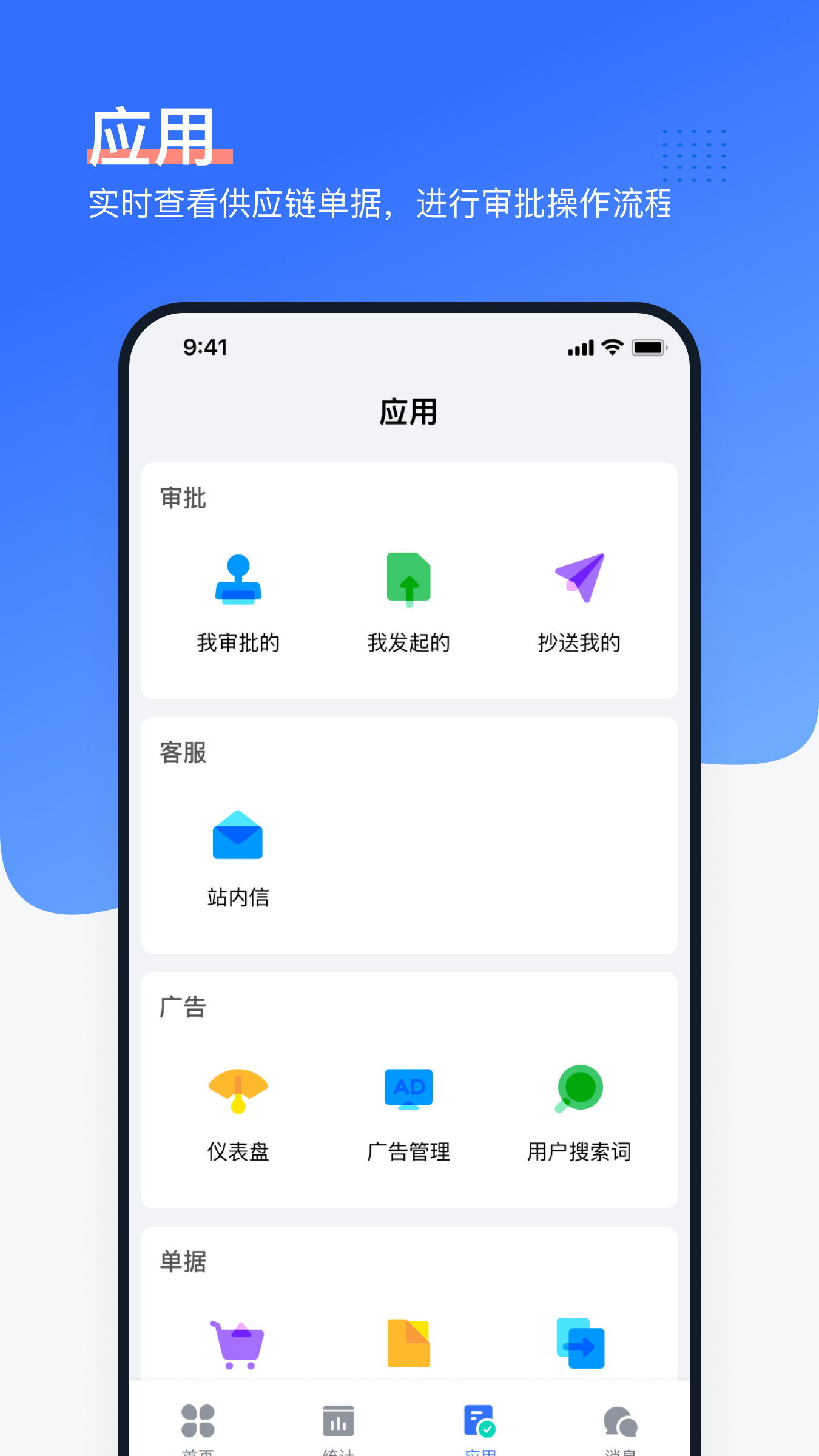
Task: Tap the 站内信 text label
Action: pos(239,898)
